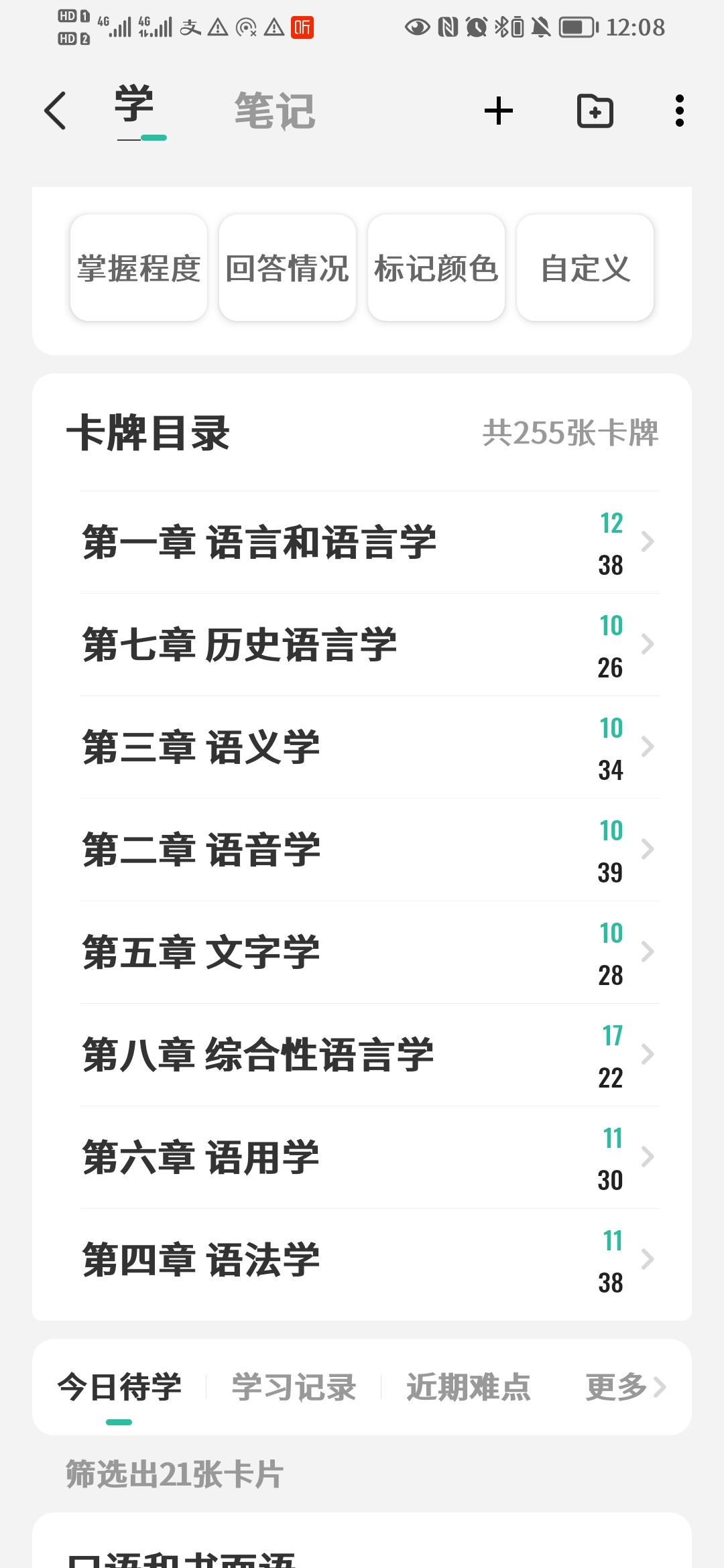
Task: Add a new card with the plus icon
Action: click(x=499, y=111)
